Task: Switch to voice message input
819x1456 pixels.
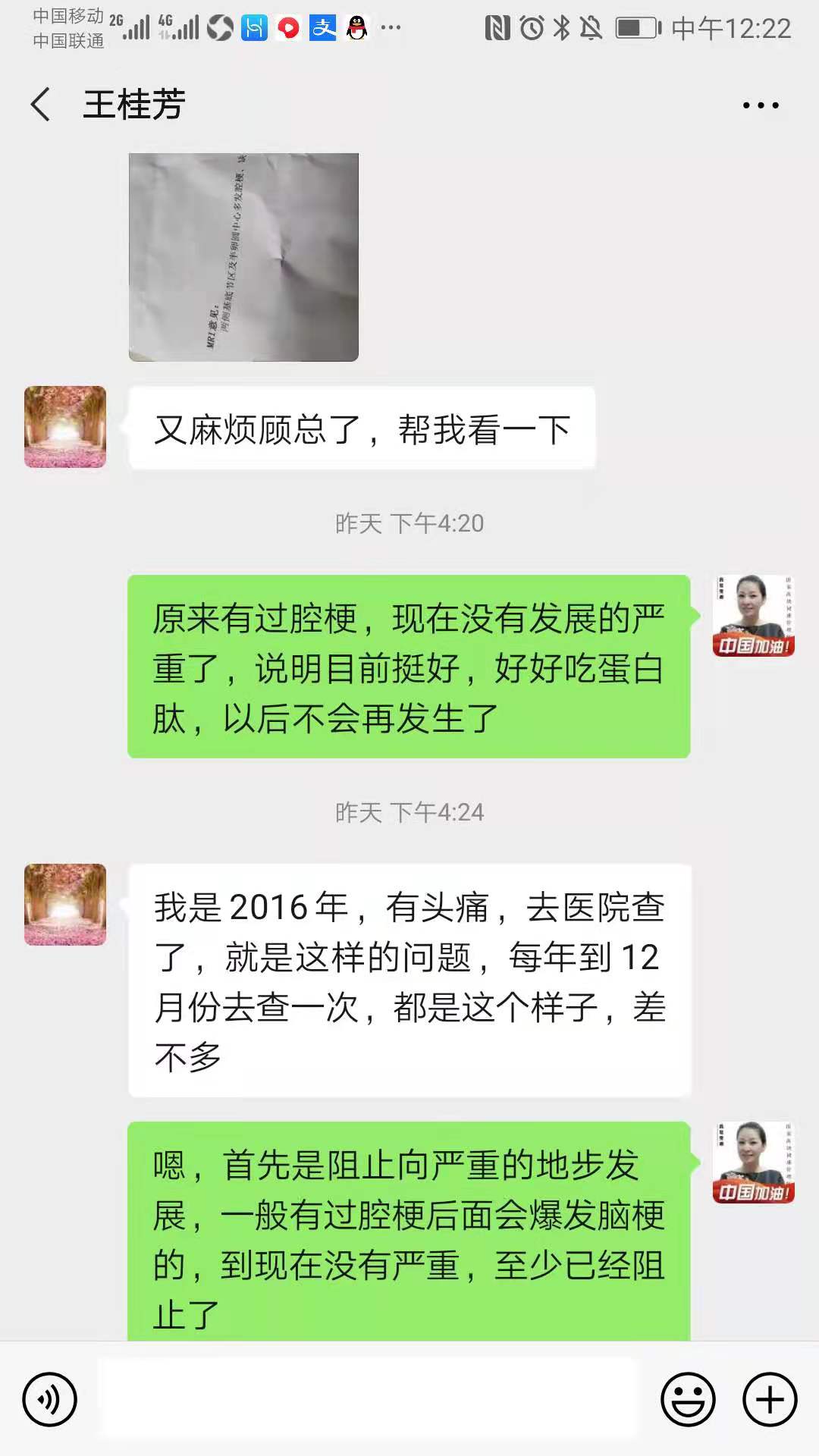Action: [50, 1399]
